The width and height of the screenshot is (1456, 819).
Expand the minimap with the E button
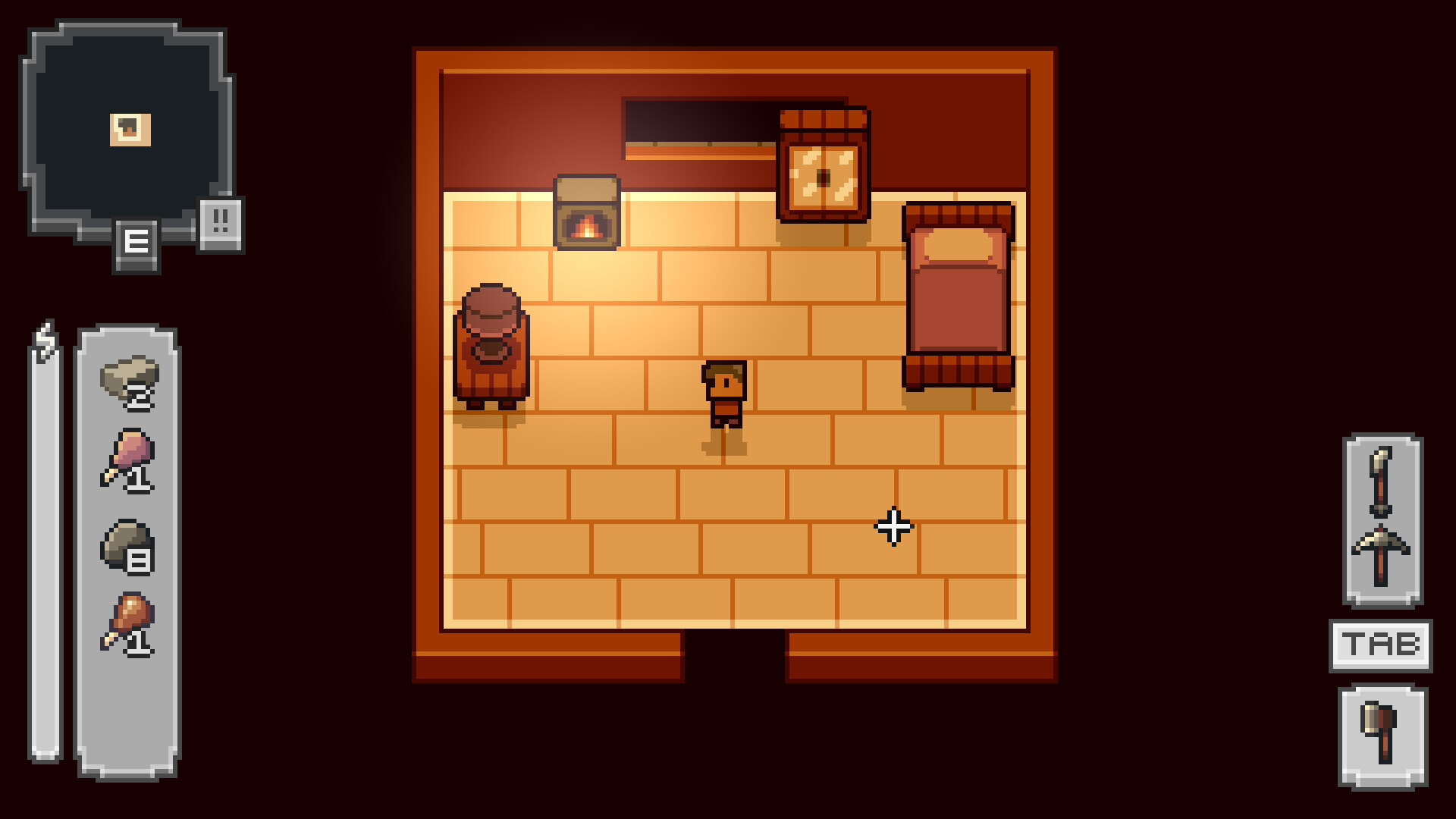[x=136, y=244]
